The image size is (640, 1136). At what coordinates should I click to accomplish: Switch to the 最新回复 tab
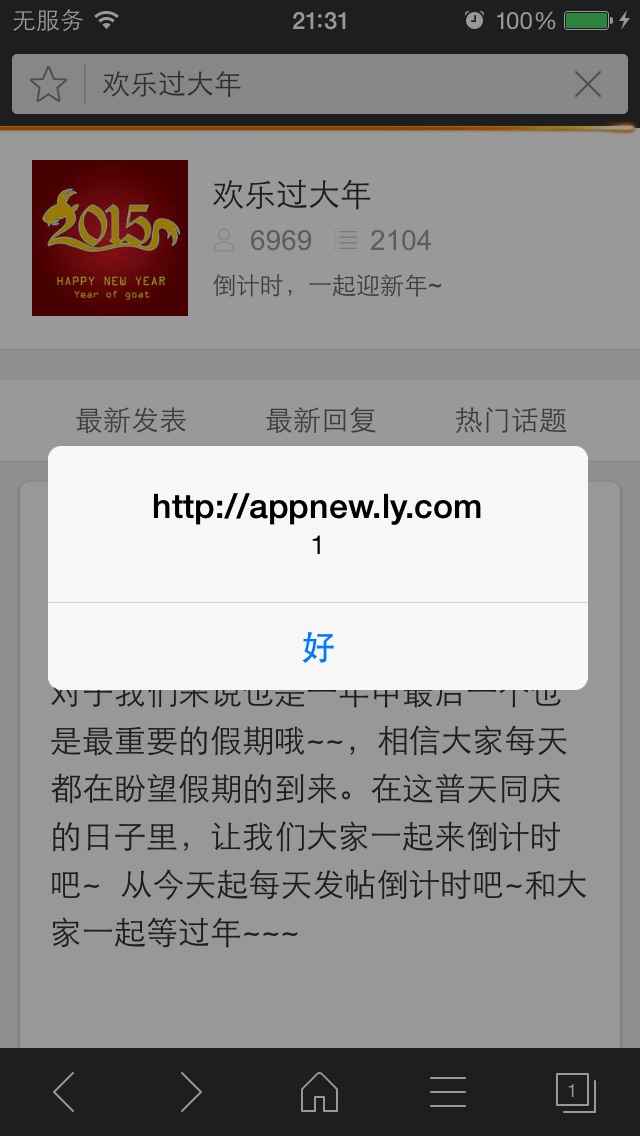pyautogui.click(x=320, y=420)
